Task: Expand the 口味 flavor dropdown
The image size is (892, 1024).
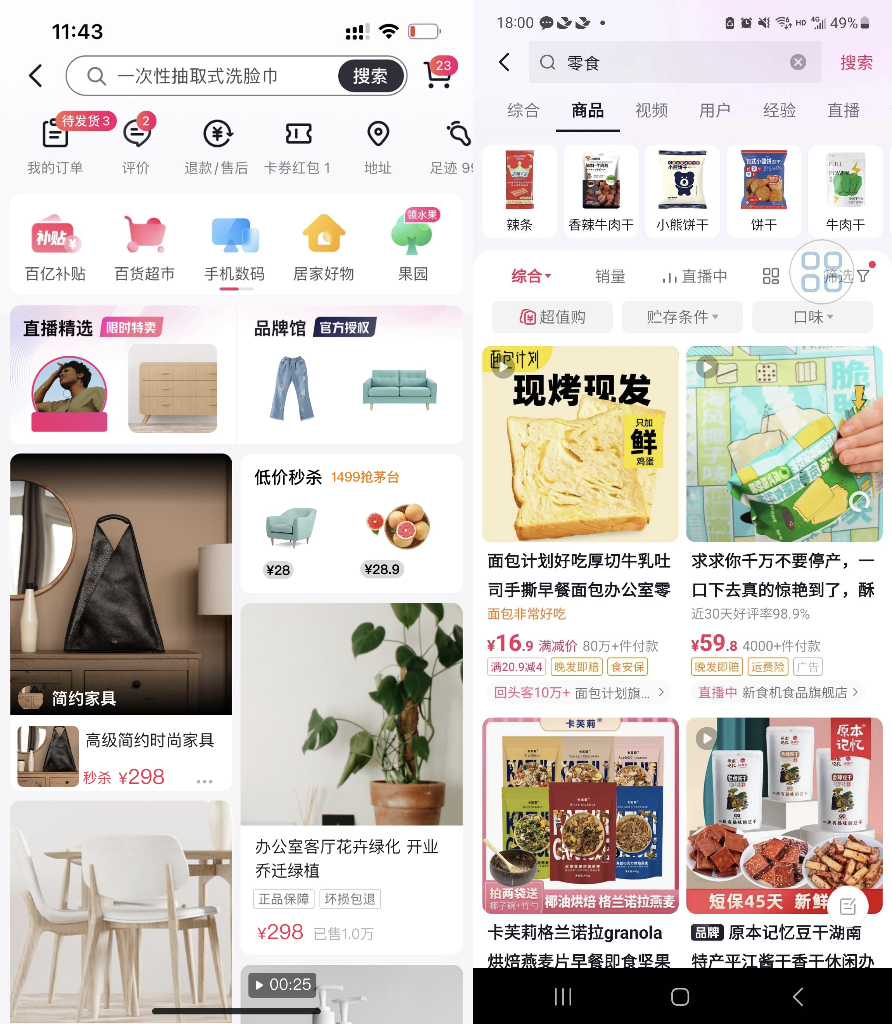Action: pos(812,317)
